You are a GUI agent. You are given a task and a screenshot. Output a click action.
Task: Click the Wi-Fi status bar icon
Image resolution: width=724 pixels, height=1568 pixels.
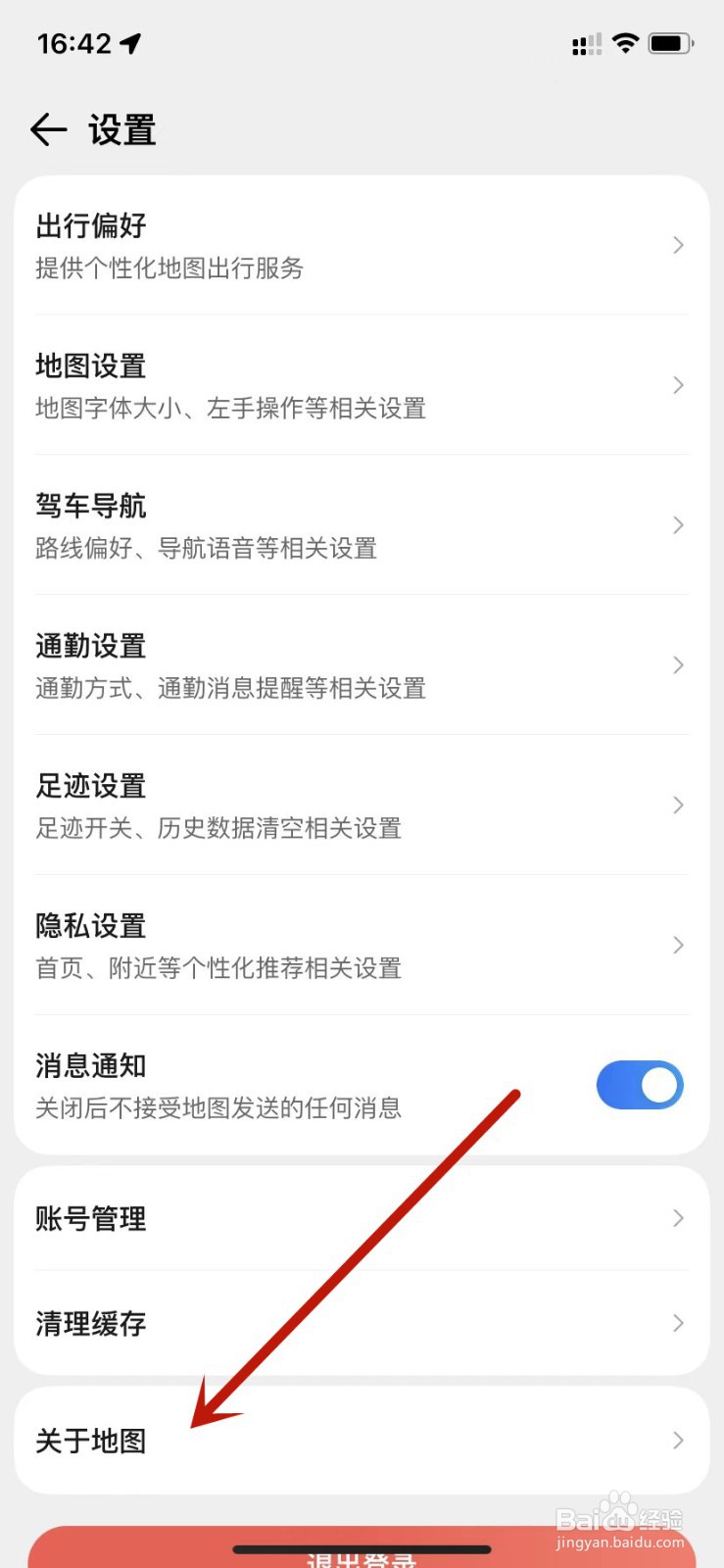pyautogui.click(x=625, y=42)
